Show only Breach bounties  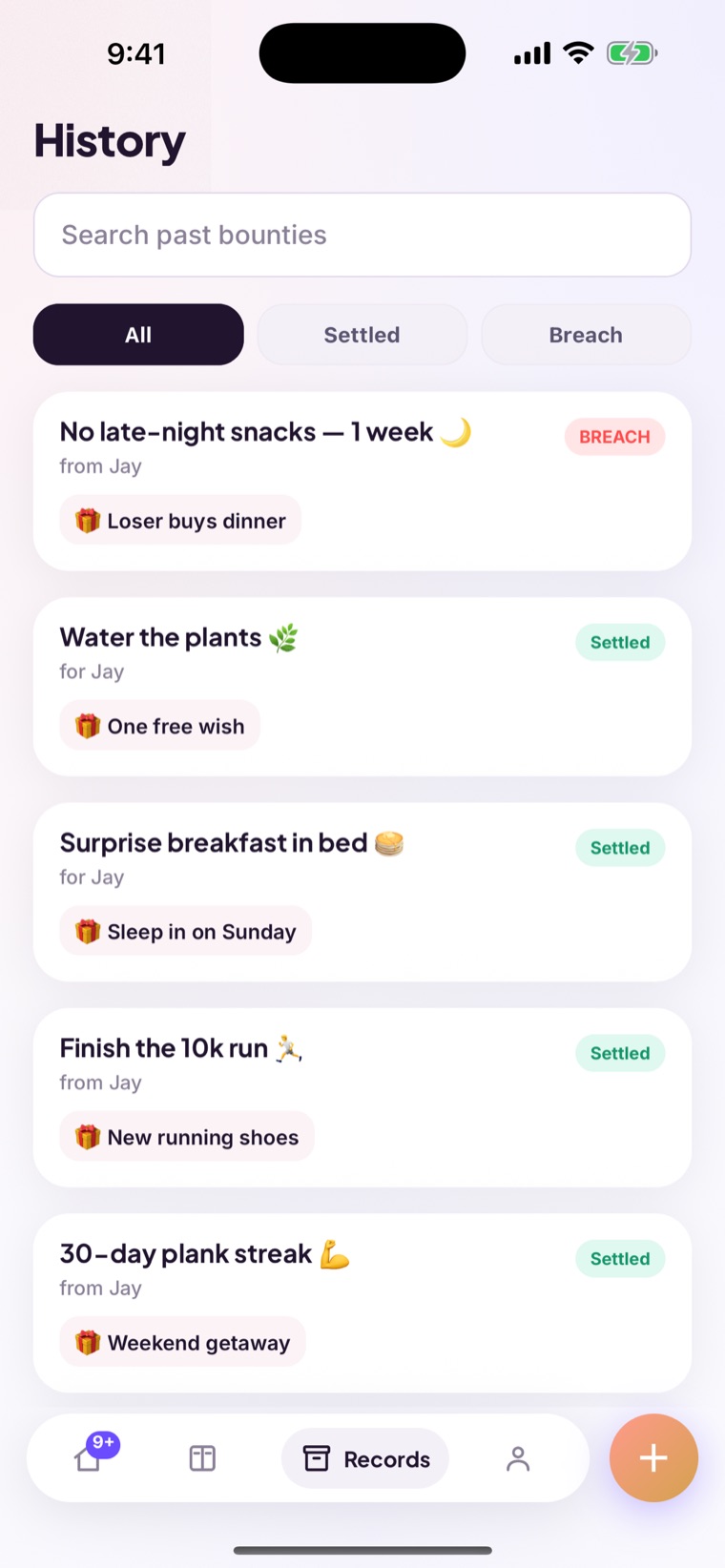click(x=586, y=335)
